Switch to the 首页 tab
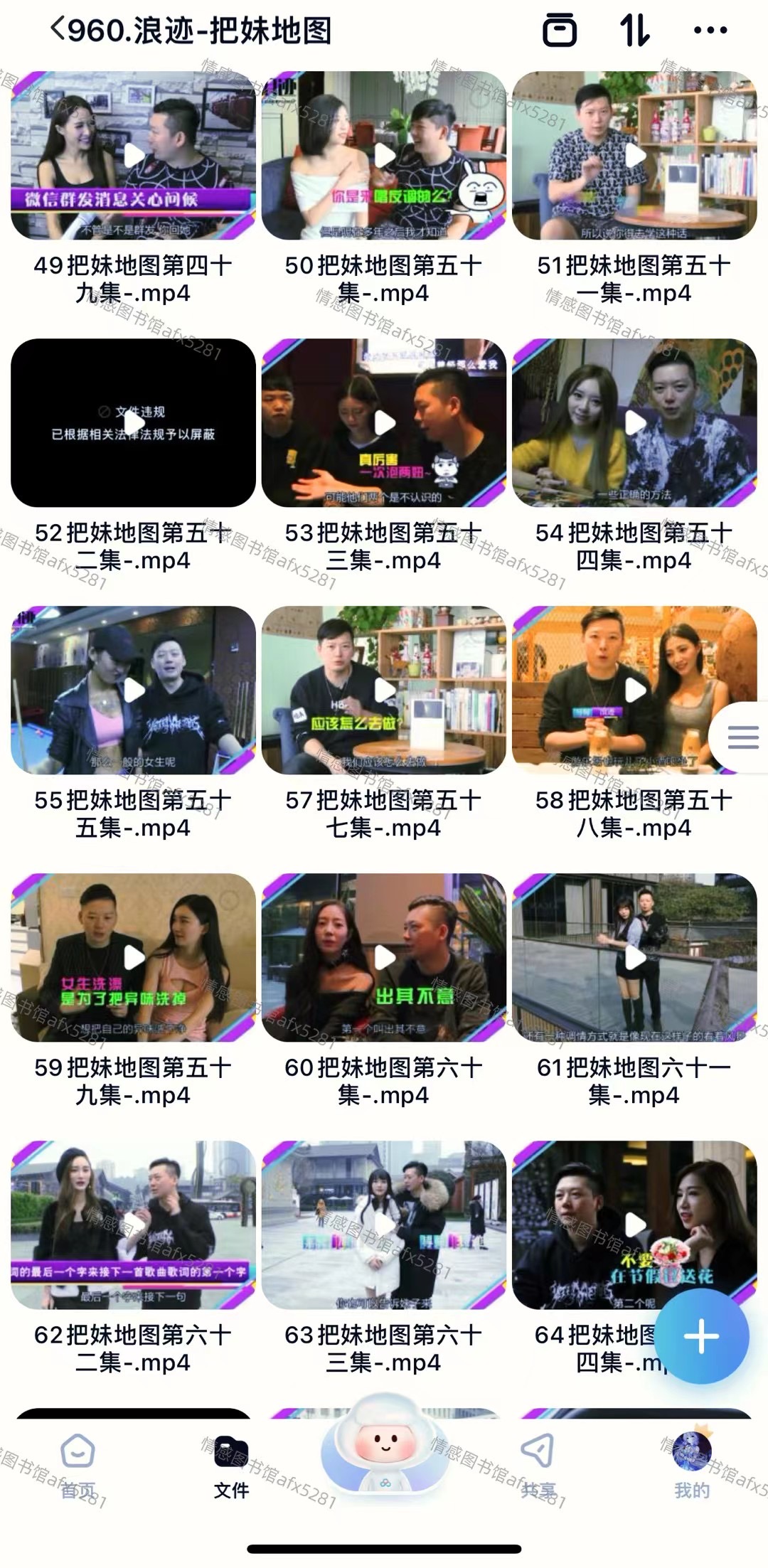Screen dimensions: 768x1568 coord(78,1465)
